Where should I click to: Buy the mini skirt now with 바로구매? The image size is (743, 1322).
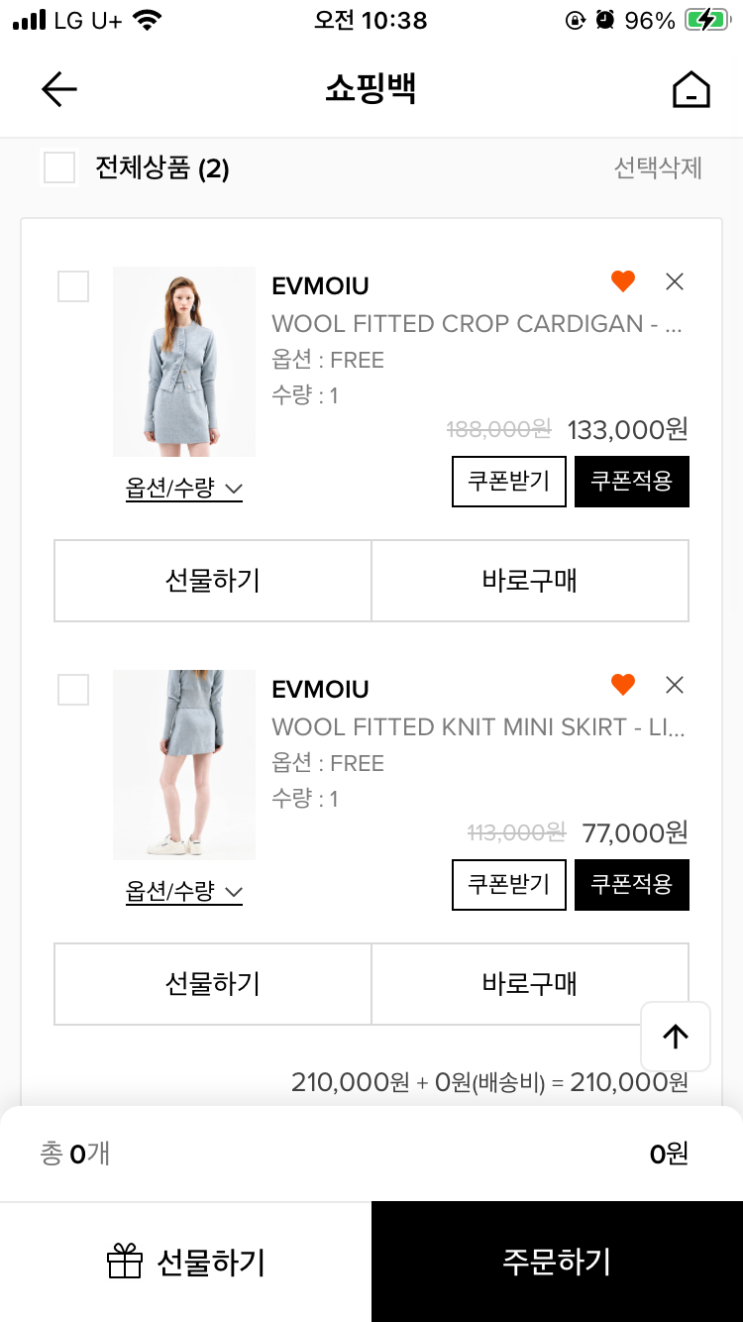point(529,984)
